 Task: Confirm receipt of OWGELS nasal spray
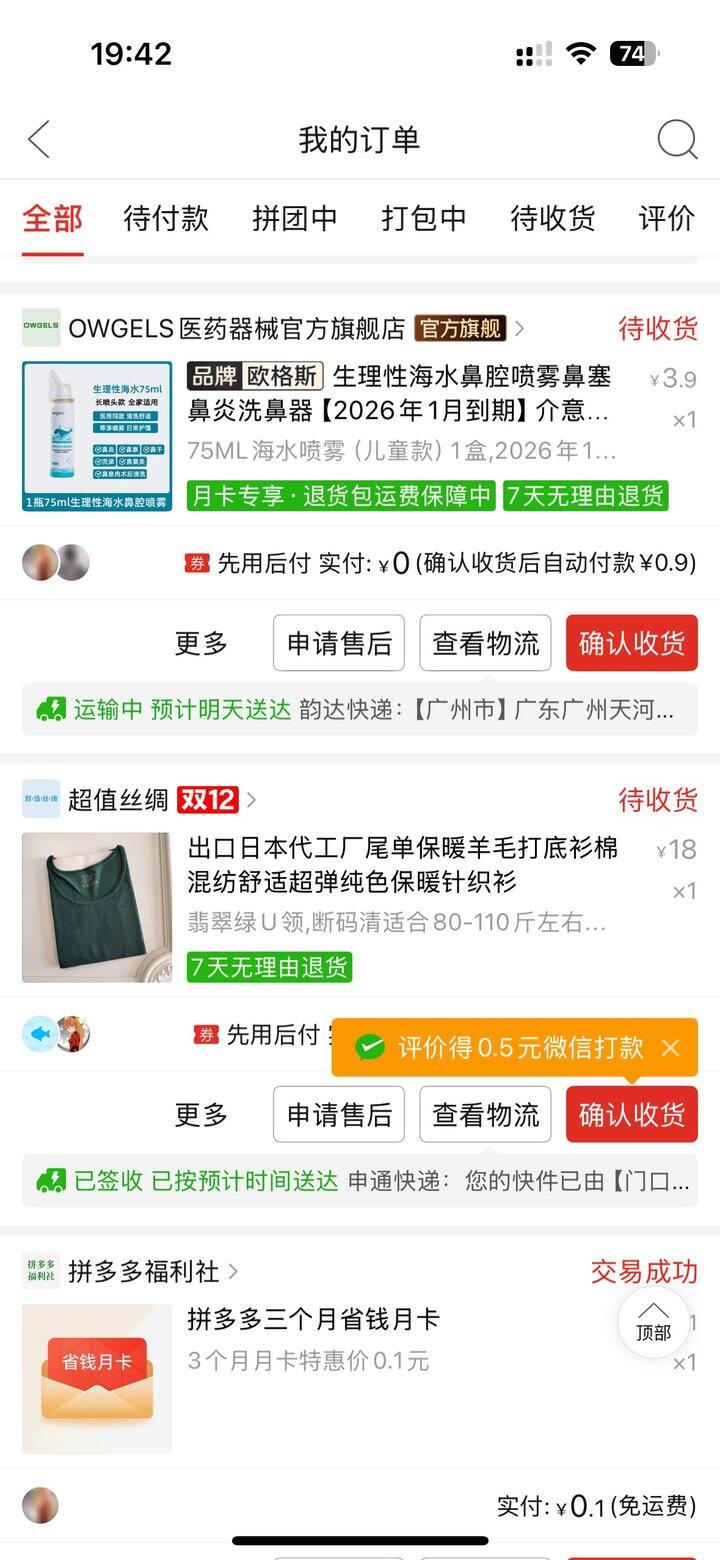[631, 643]
